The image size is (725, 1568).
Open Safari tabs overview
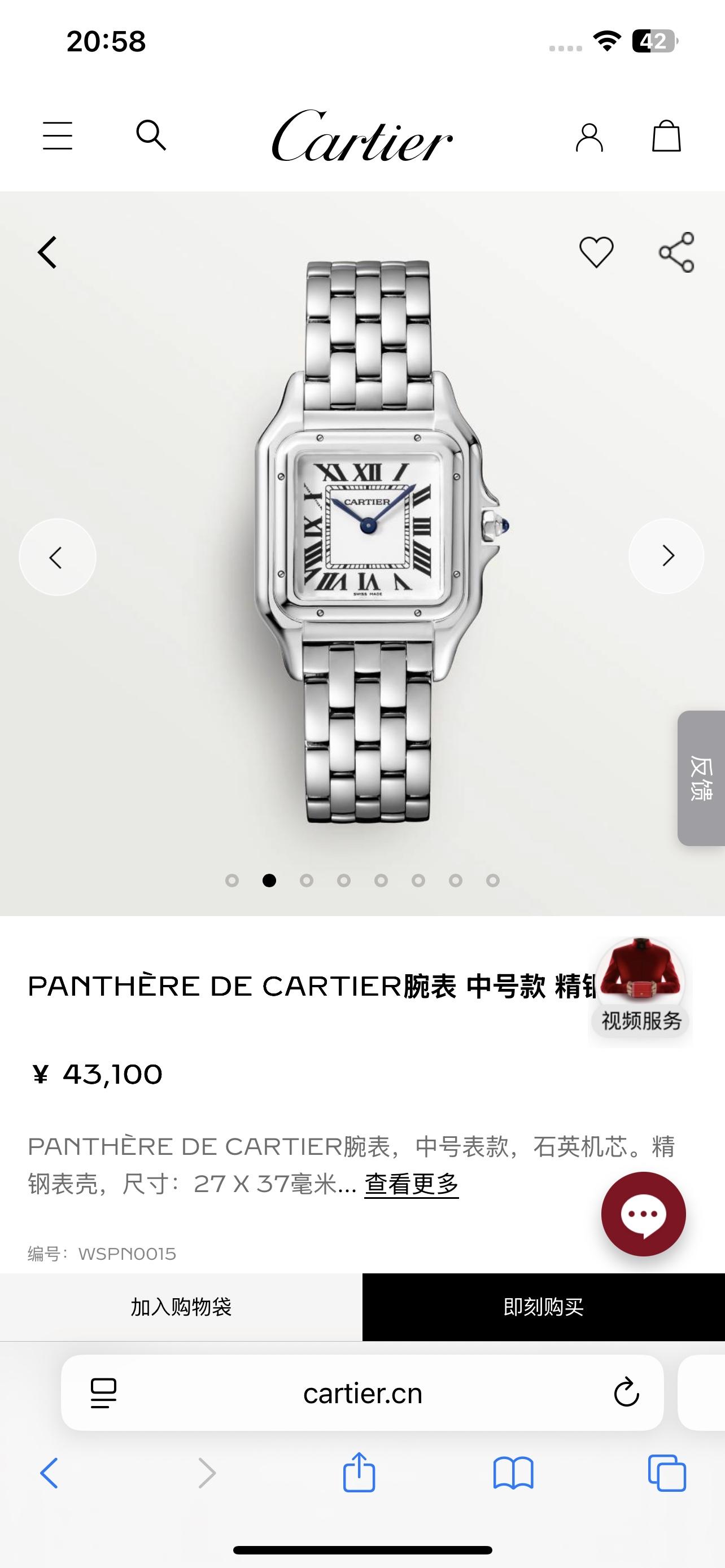[x=667, y=1473]
